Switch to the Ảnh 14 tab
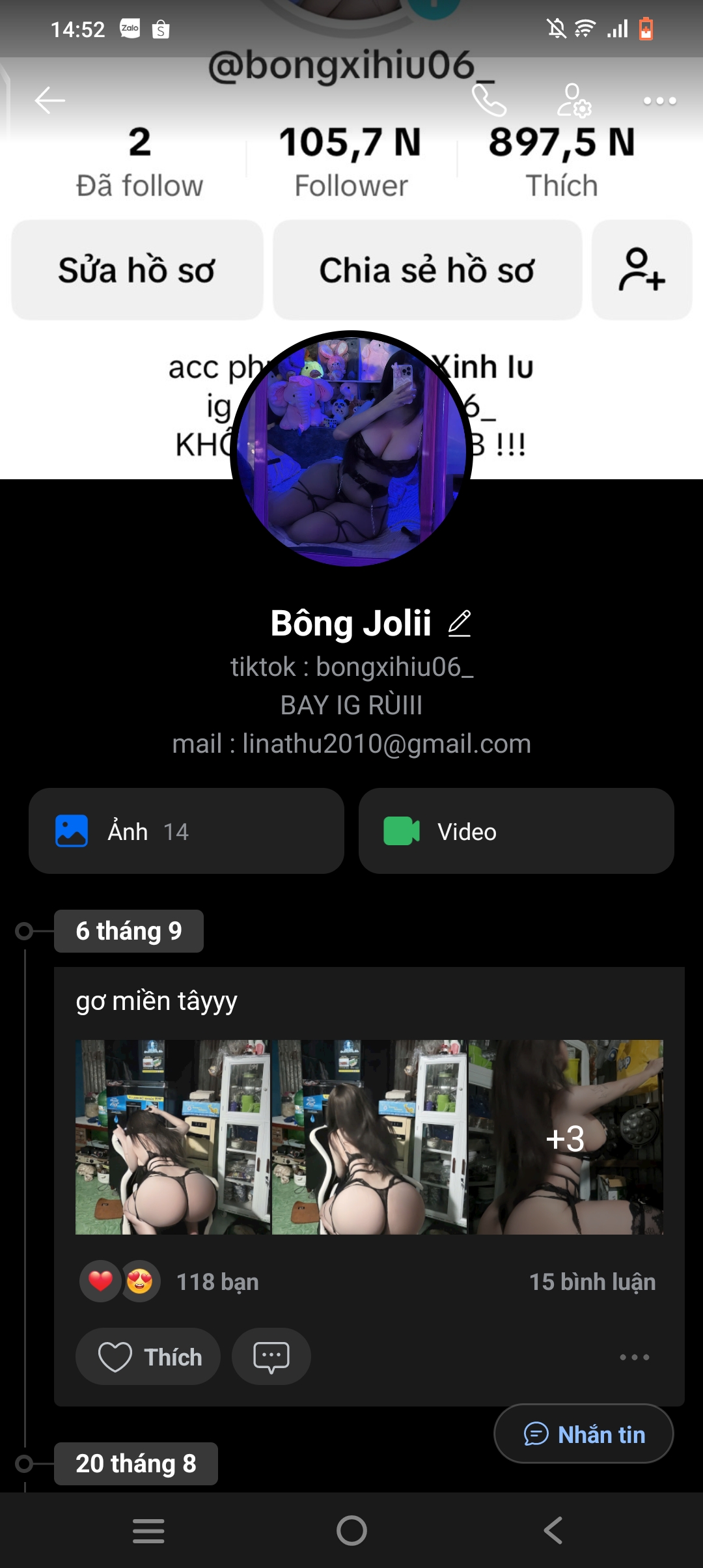 pyautogui.click(x=186, y=832)
